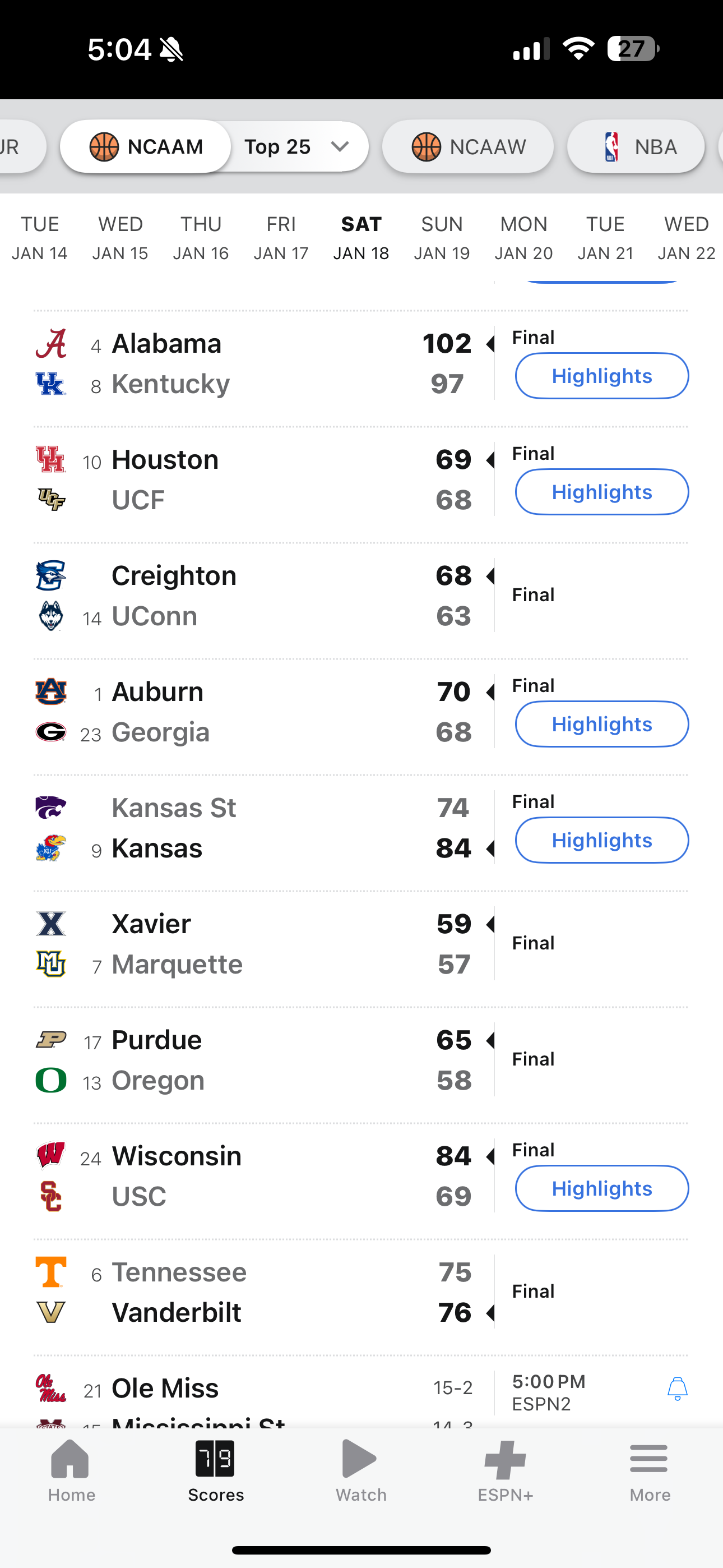Open the More menu tab
Image resolution: width=723 pixels, height=1568 pixels.
[650, 1470]
